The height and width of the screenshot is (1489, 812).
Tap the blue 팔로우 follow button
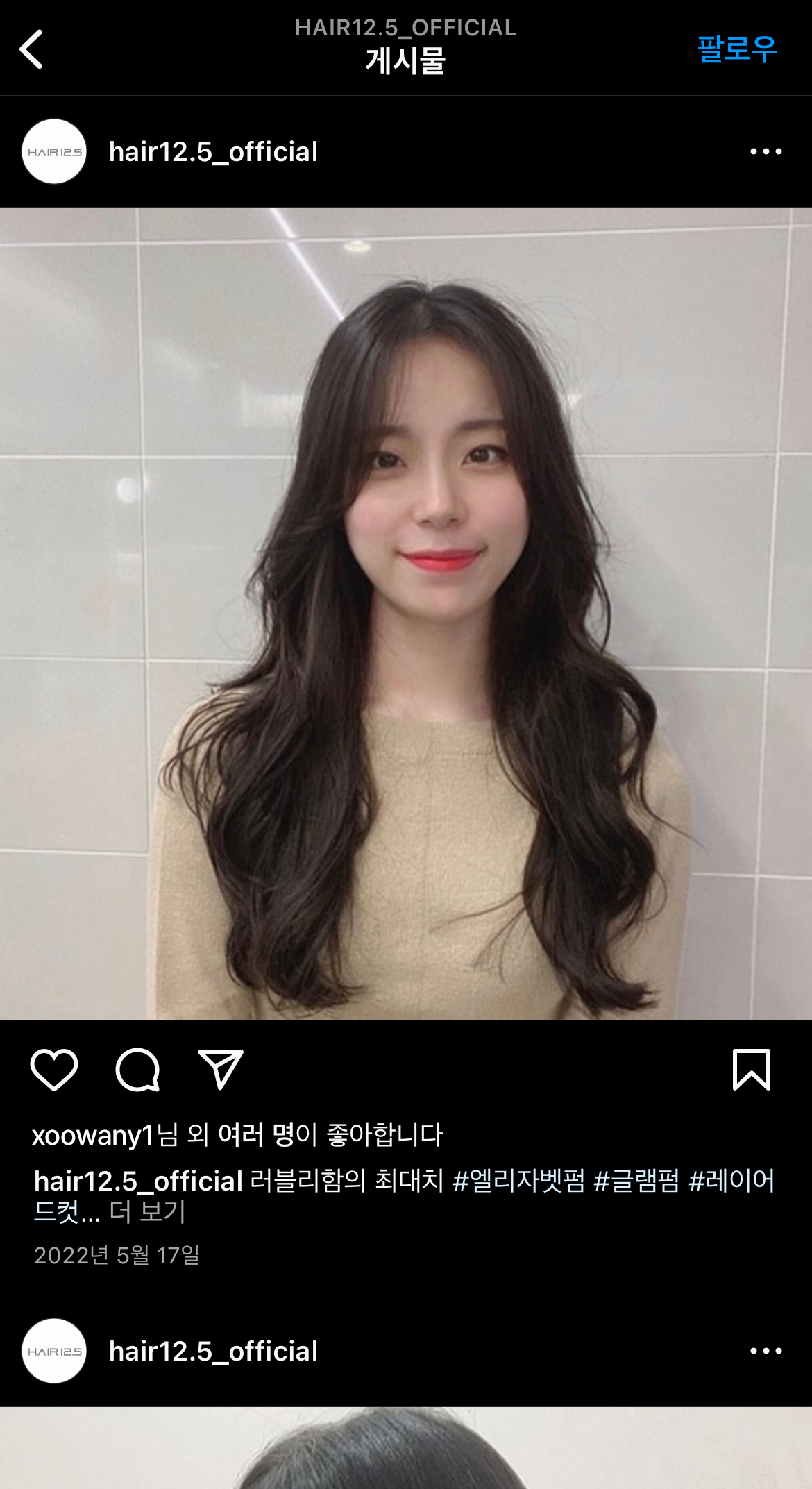(x=736, y=49)
